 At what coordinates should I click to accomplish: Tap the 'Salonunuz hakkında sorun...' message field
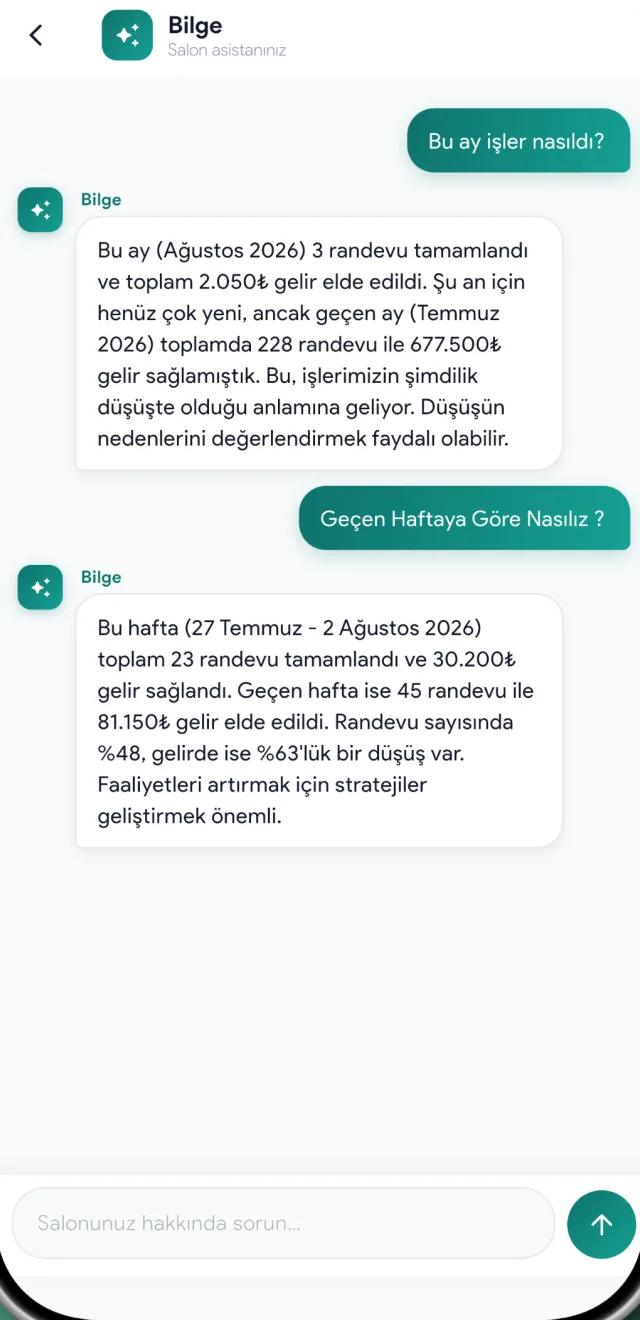coord(283,1223)
